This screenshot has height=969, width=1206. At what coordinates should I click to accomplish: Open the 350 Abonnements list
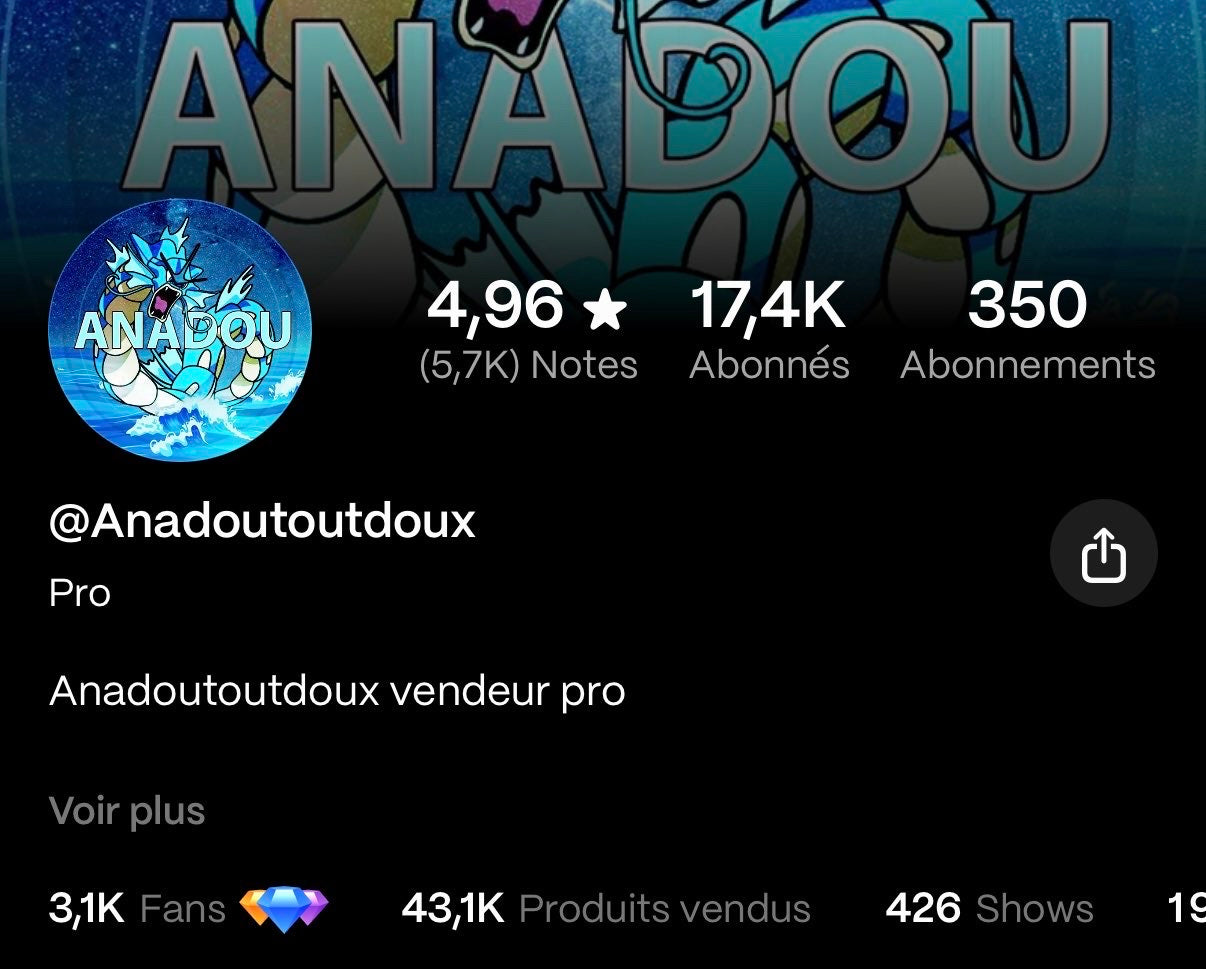click(1027, 332)
